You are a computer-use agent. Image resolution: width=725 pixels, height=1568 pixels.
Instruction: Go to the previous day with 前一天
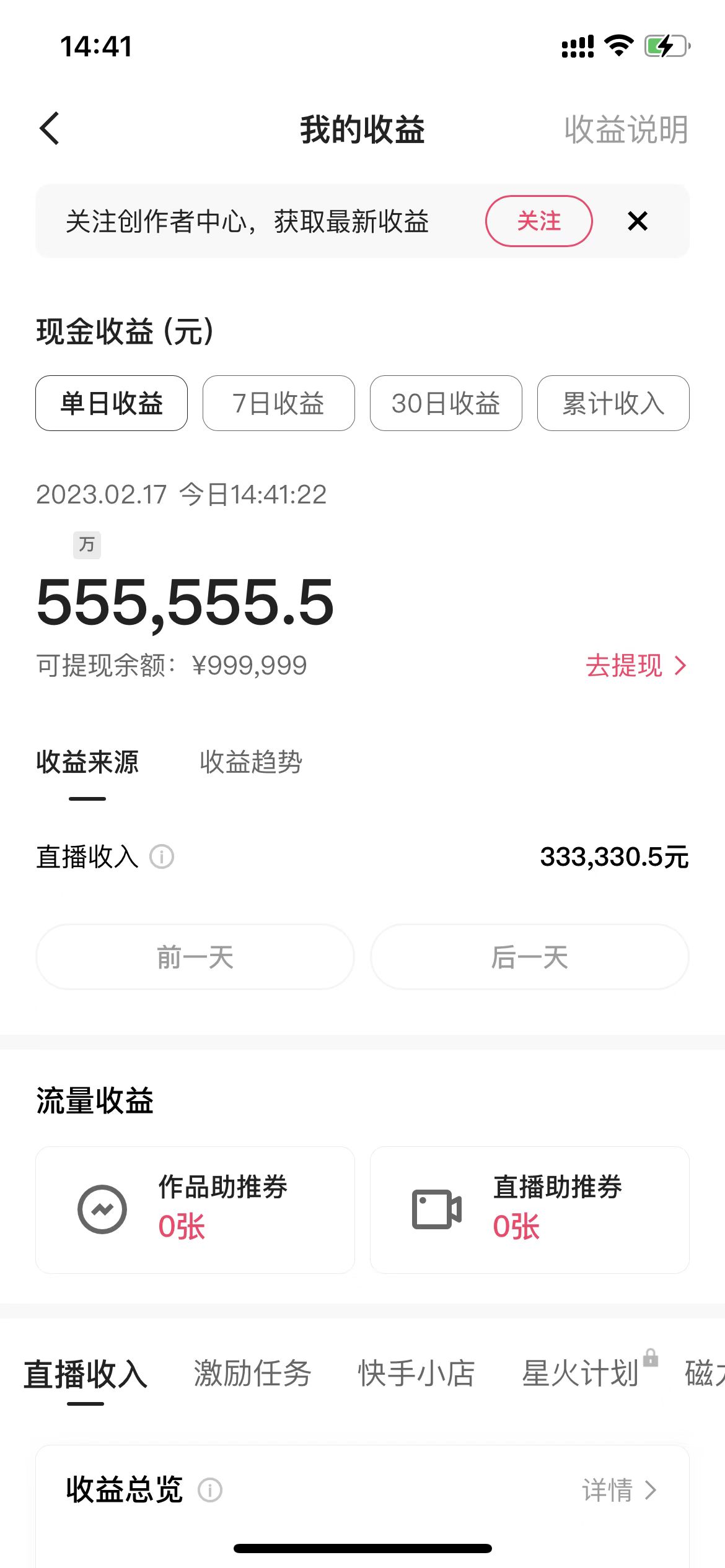[195, 957]
